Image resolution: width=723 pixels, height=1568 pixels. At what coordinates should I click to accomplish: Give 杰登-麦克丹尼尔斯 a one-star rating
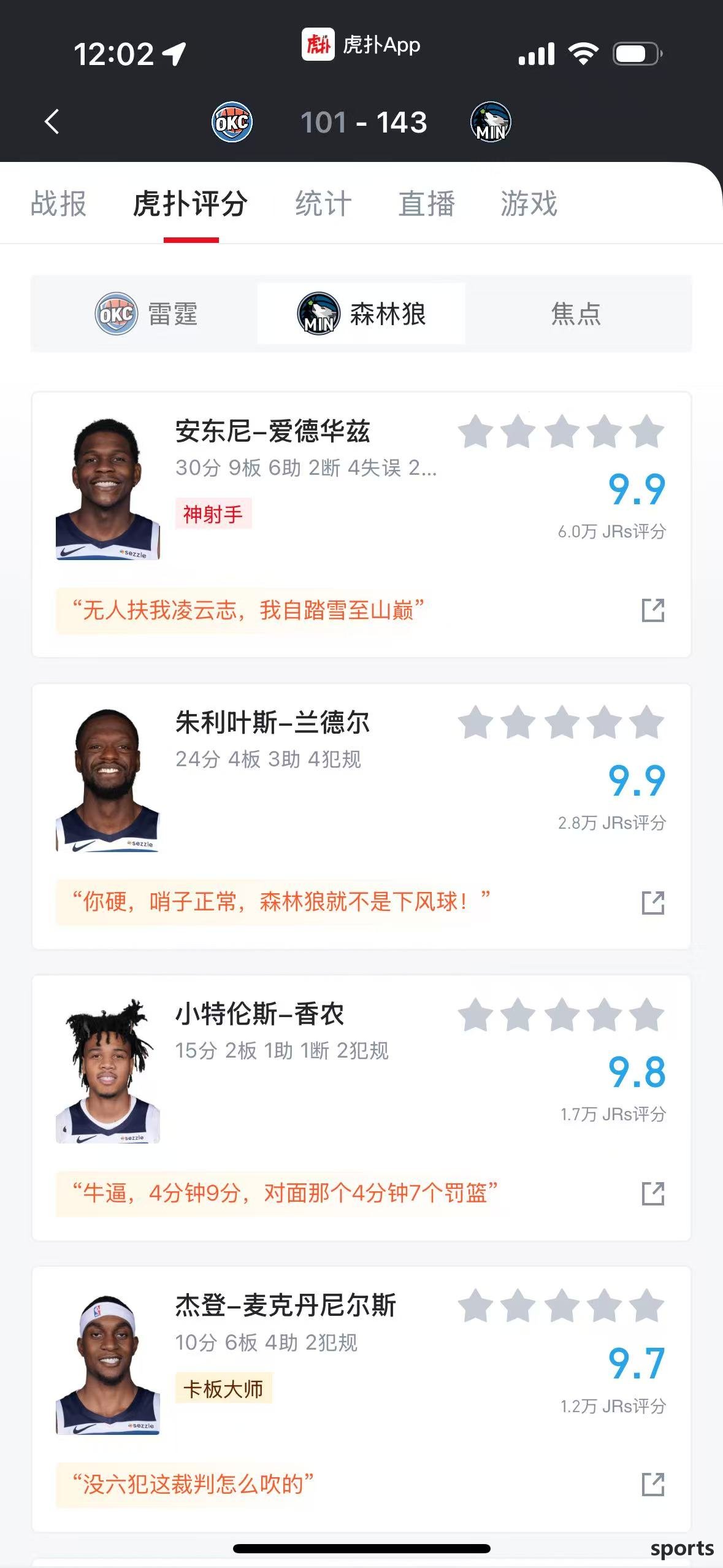476,1305
